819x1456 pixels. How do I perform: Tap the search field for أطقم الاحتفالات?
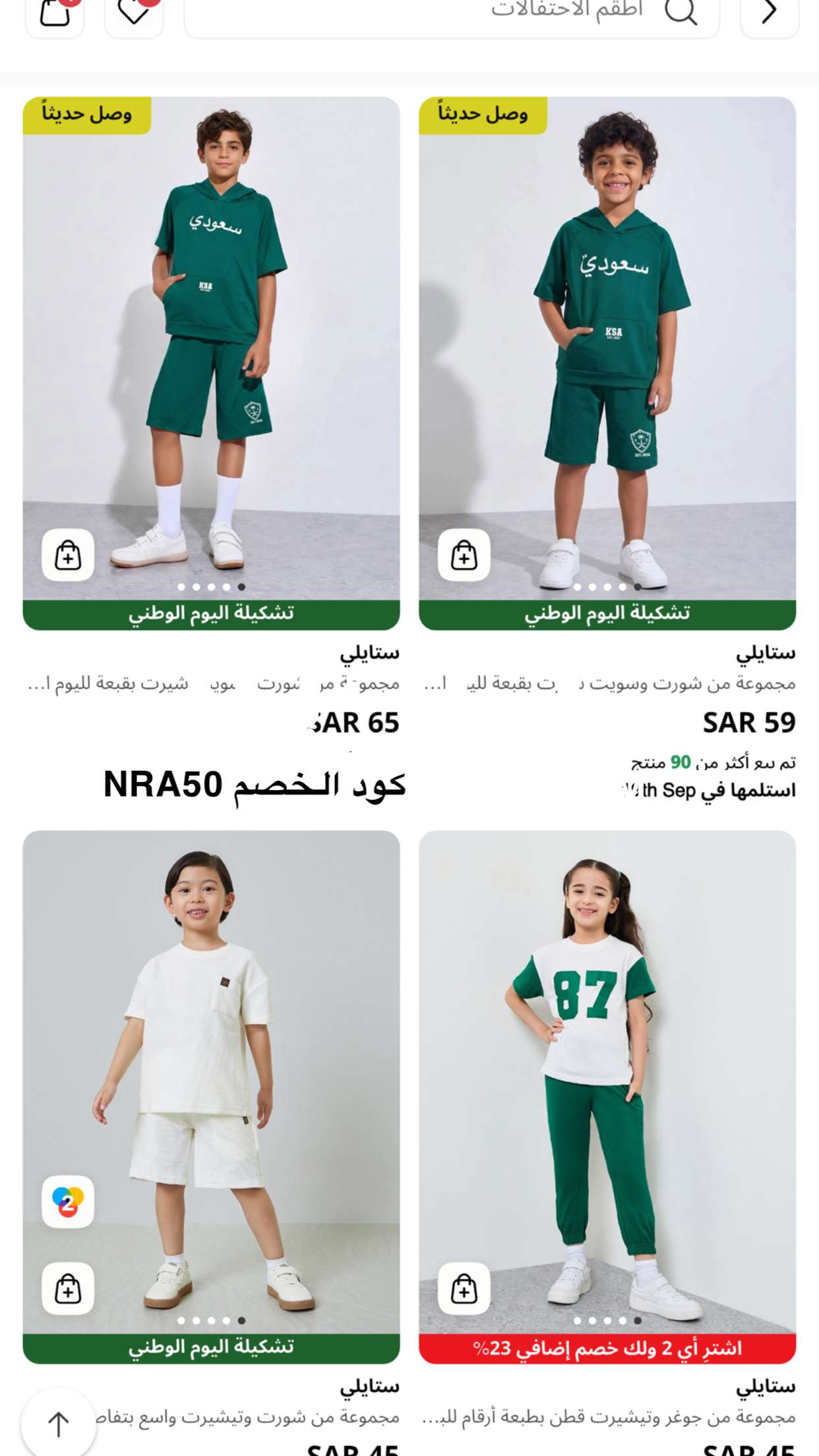tap(452, 13)
